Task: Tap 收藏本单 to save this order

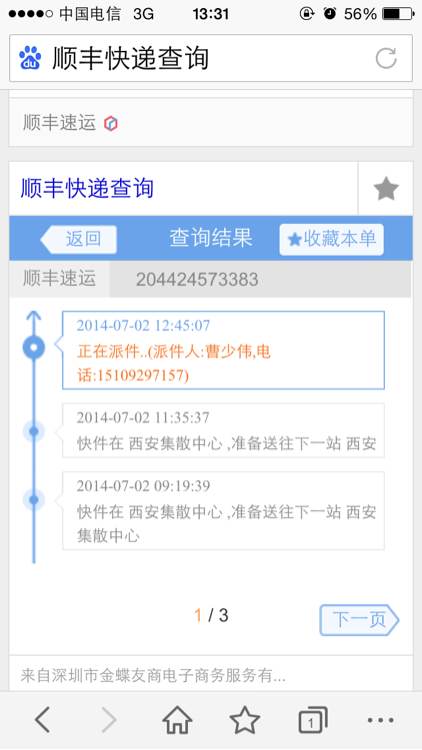Action: [x=332, y=239]
